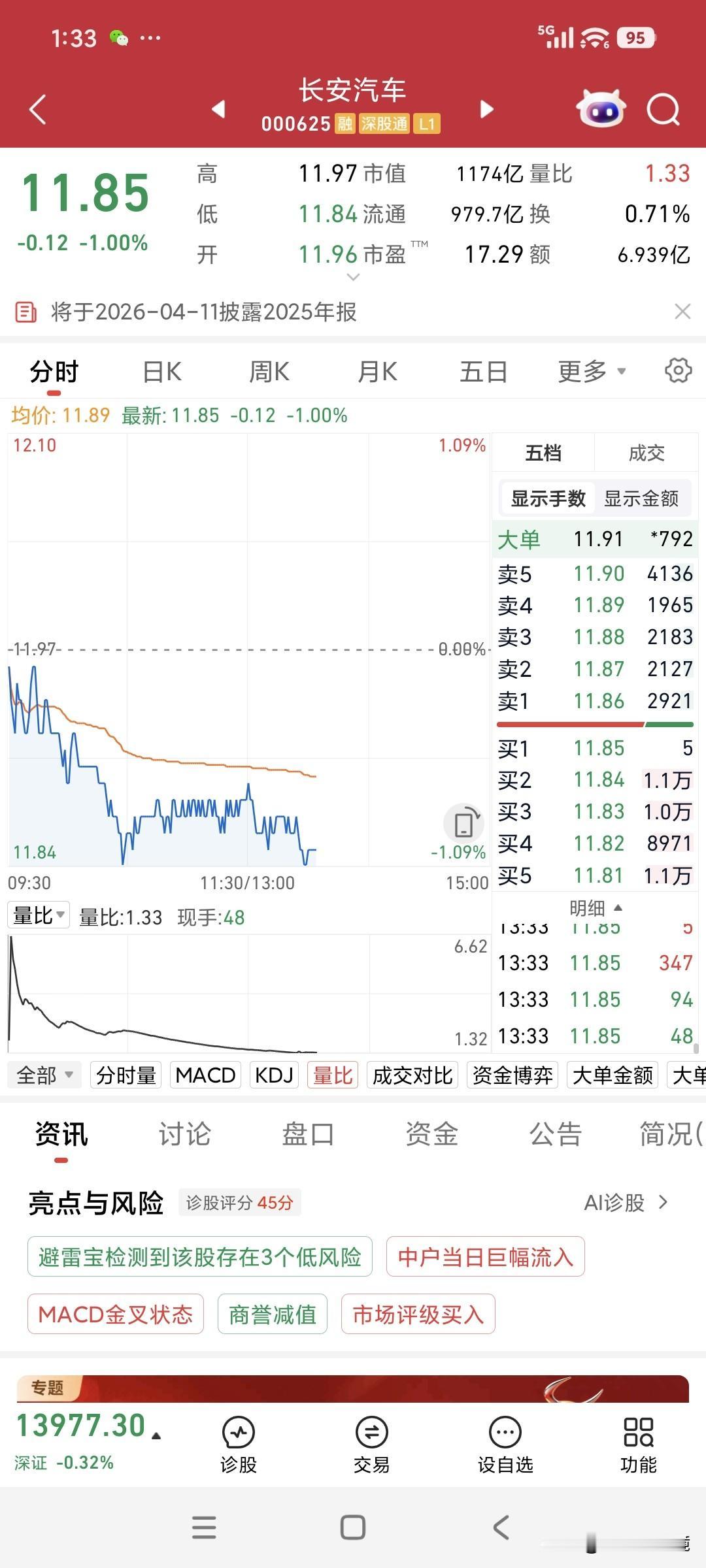Open the chart settings gear icon
Image resolution: width=706 pixels, height=1568 pixels.
678,370
